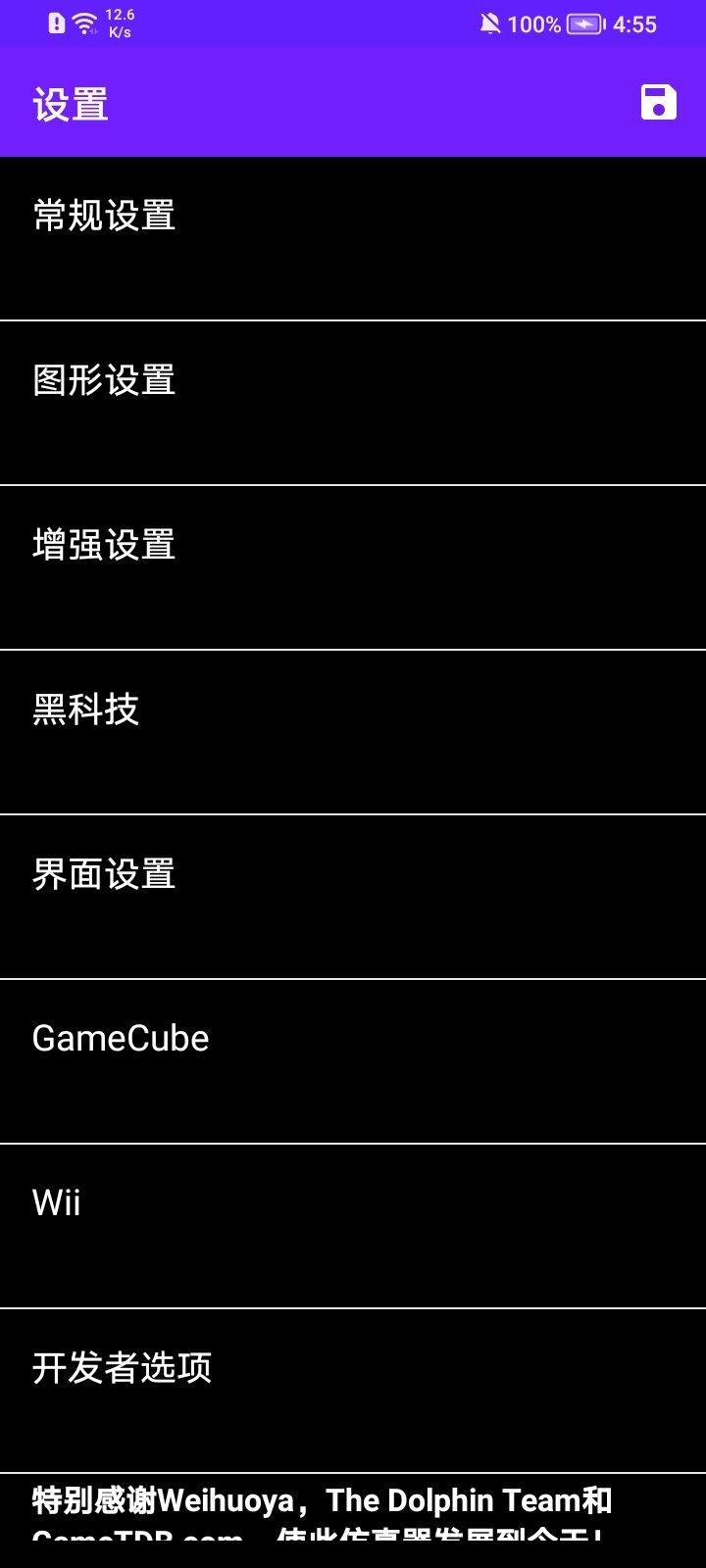Open 常规设置 general settings
The height and width of the screenshot is (1568, 706).
[x=353, y=238]
